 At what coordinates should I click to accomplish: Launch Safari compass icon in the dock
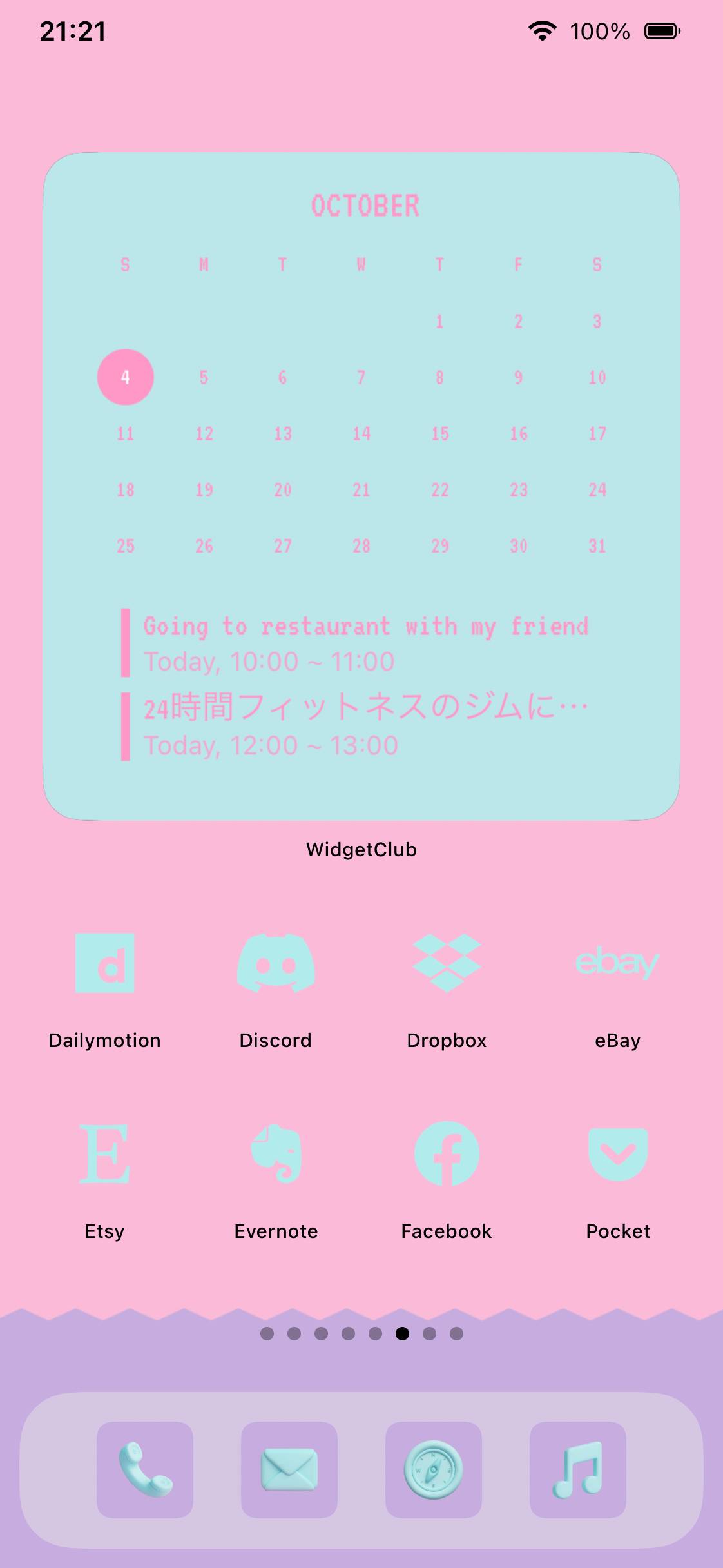434,1470
